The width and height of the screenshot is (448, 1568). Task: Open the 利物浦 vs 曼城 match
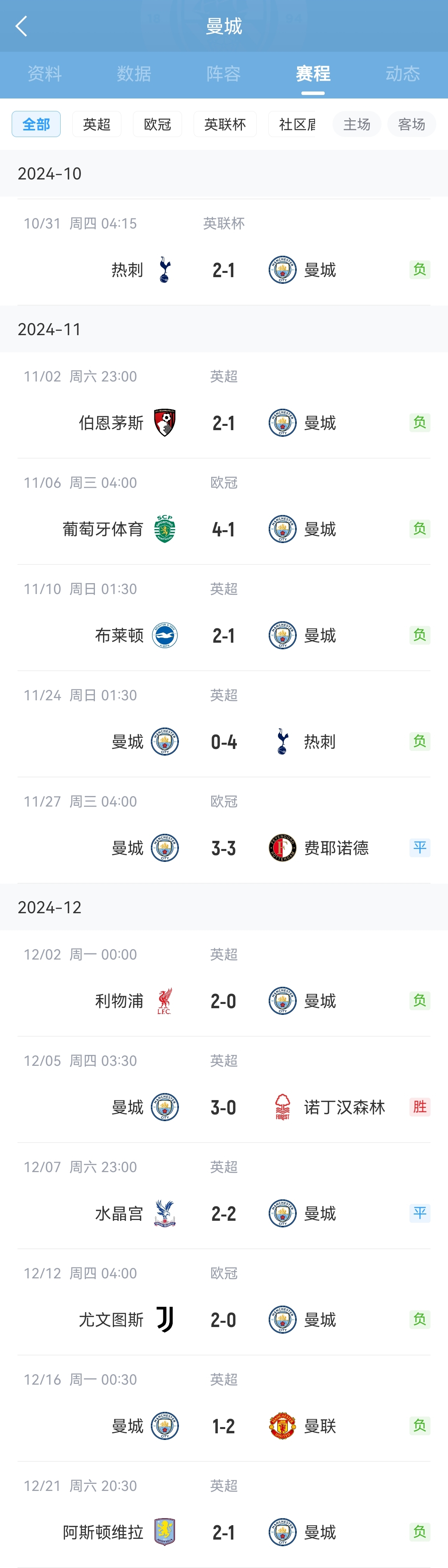click(224, 1001)
